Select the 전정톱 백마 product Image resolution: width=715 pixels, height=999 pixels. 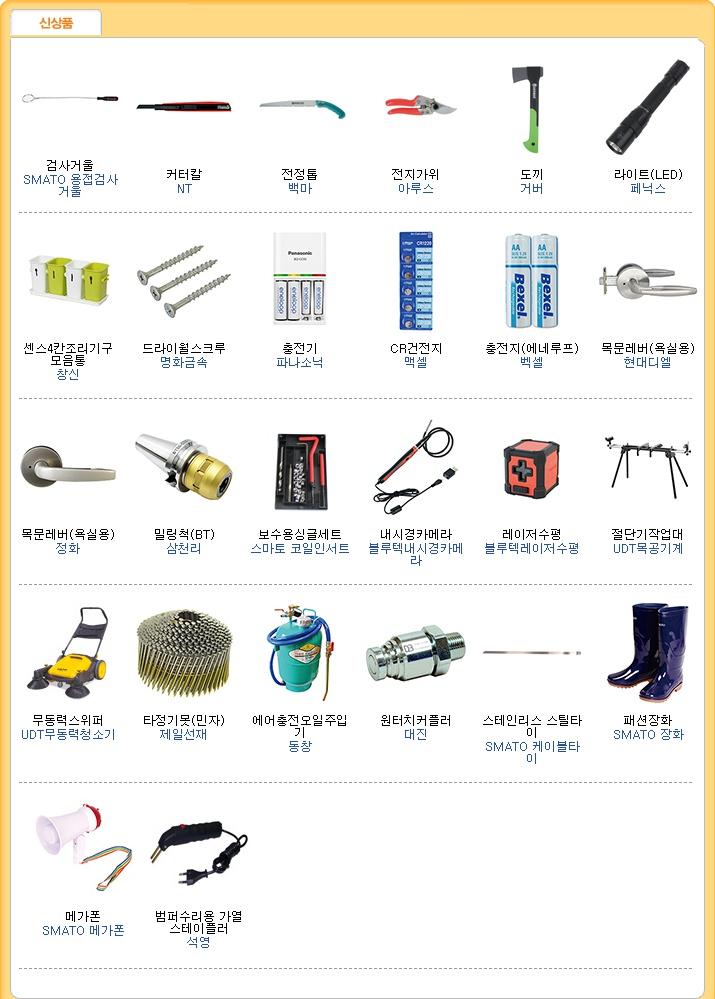click(300, 107)
